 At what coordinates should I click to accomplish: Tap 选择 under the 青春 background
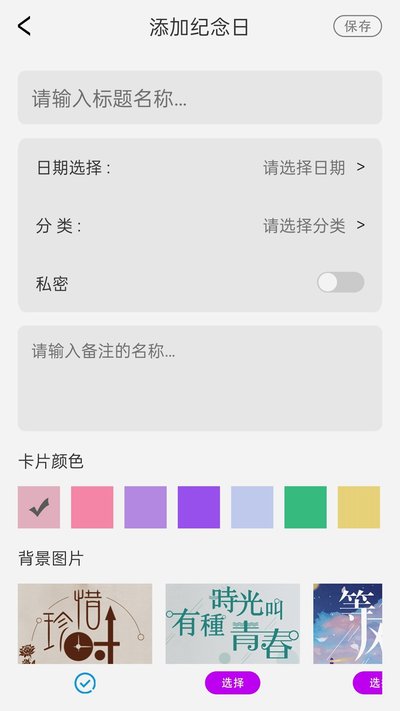point(233,683)
